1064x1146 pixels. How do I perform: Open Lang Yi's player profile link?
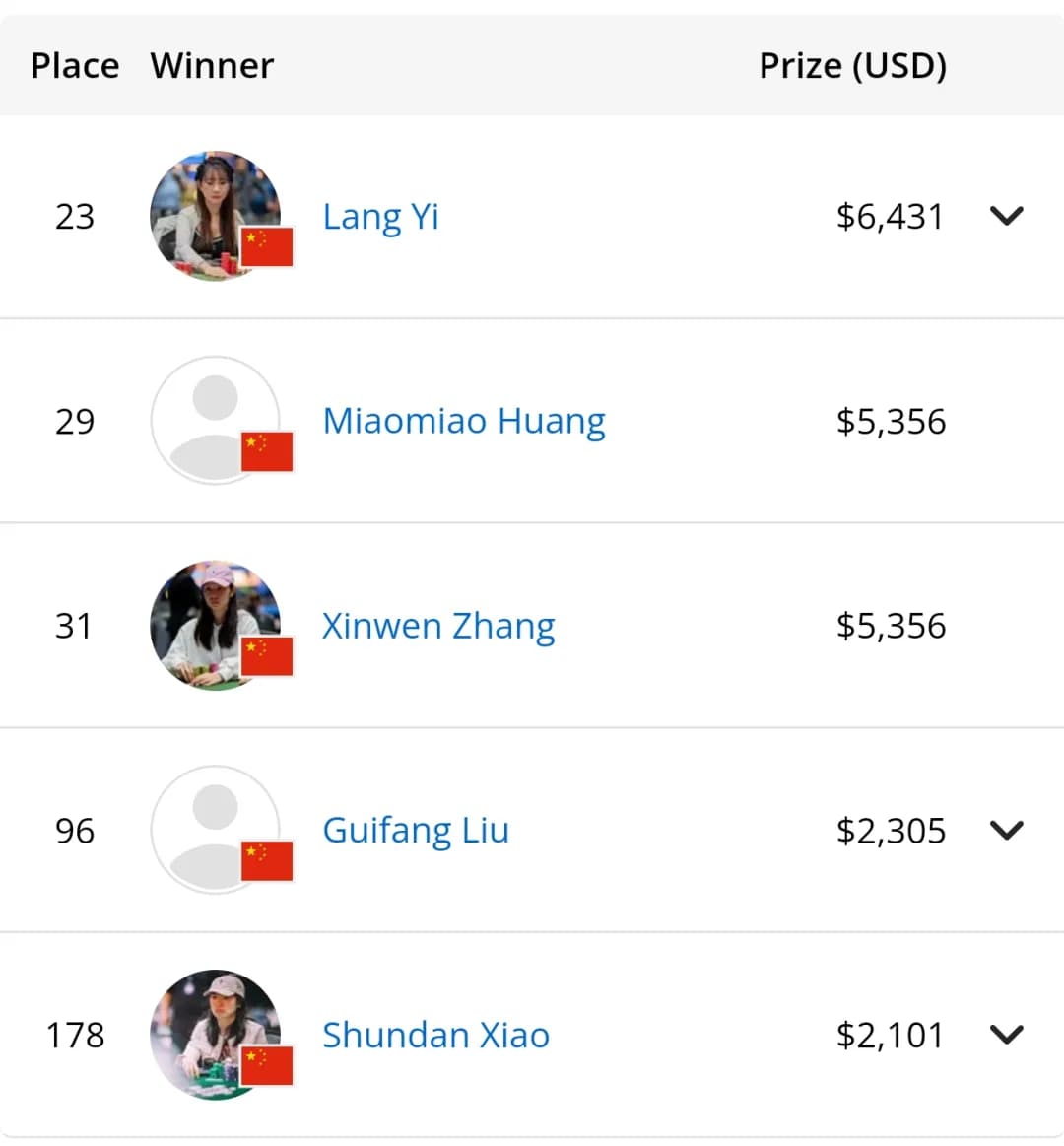380,217
